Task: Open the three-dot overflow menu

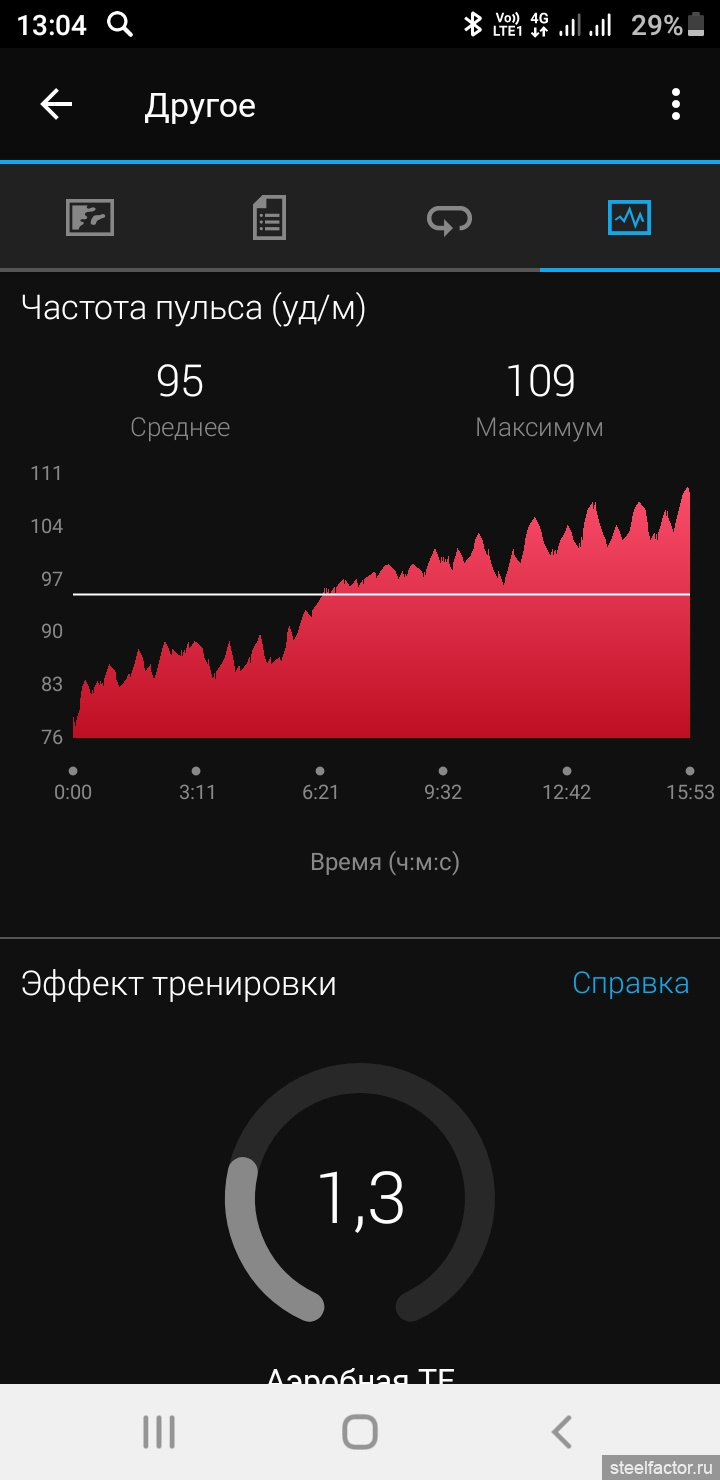Action: [x=676, y=104]
